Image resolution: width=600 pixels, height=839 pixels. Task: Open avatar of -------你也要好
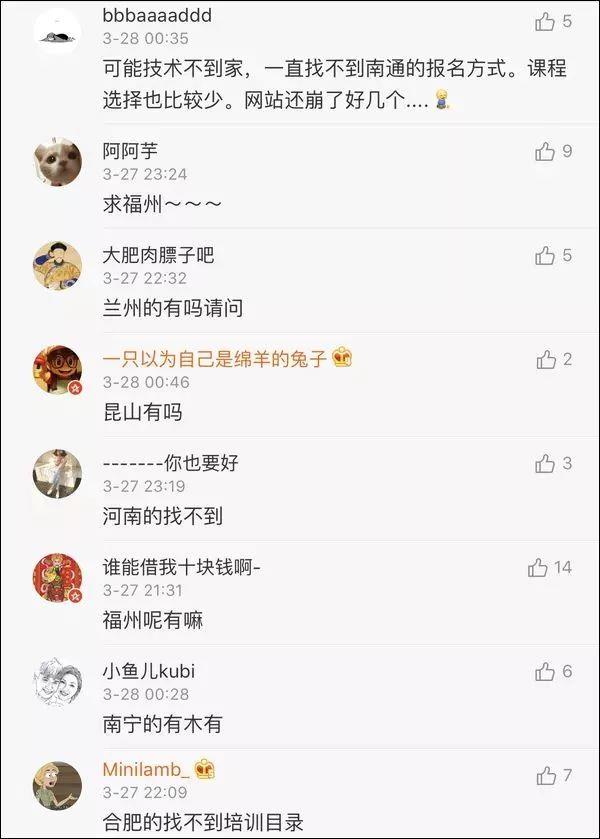click(57, 474)
